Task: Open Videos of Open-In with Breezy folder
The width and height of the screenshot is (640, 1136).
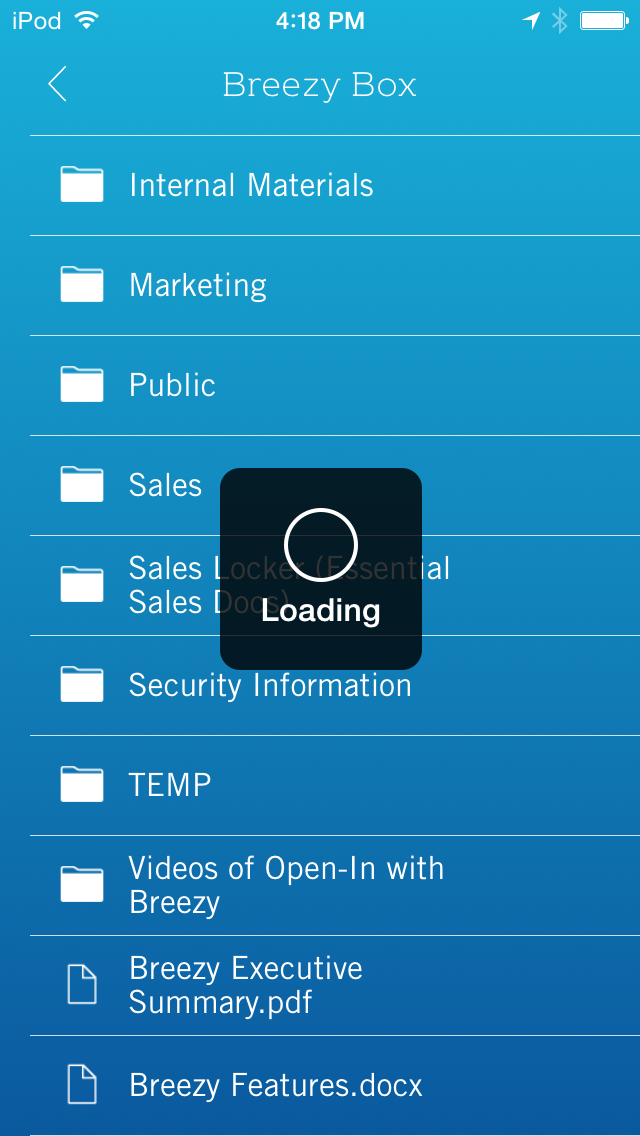Action: 285,886
